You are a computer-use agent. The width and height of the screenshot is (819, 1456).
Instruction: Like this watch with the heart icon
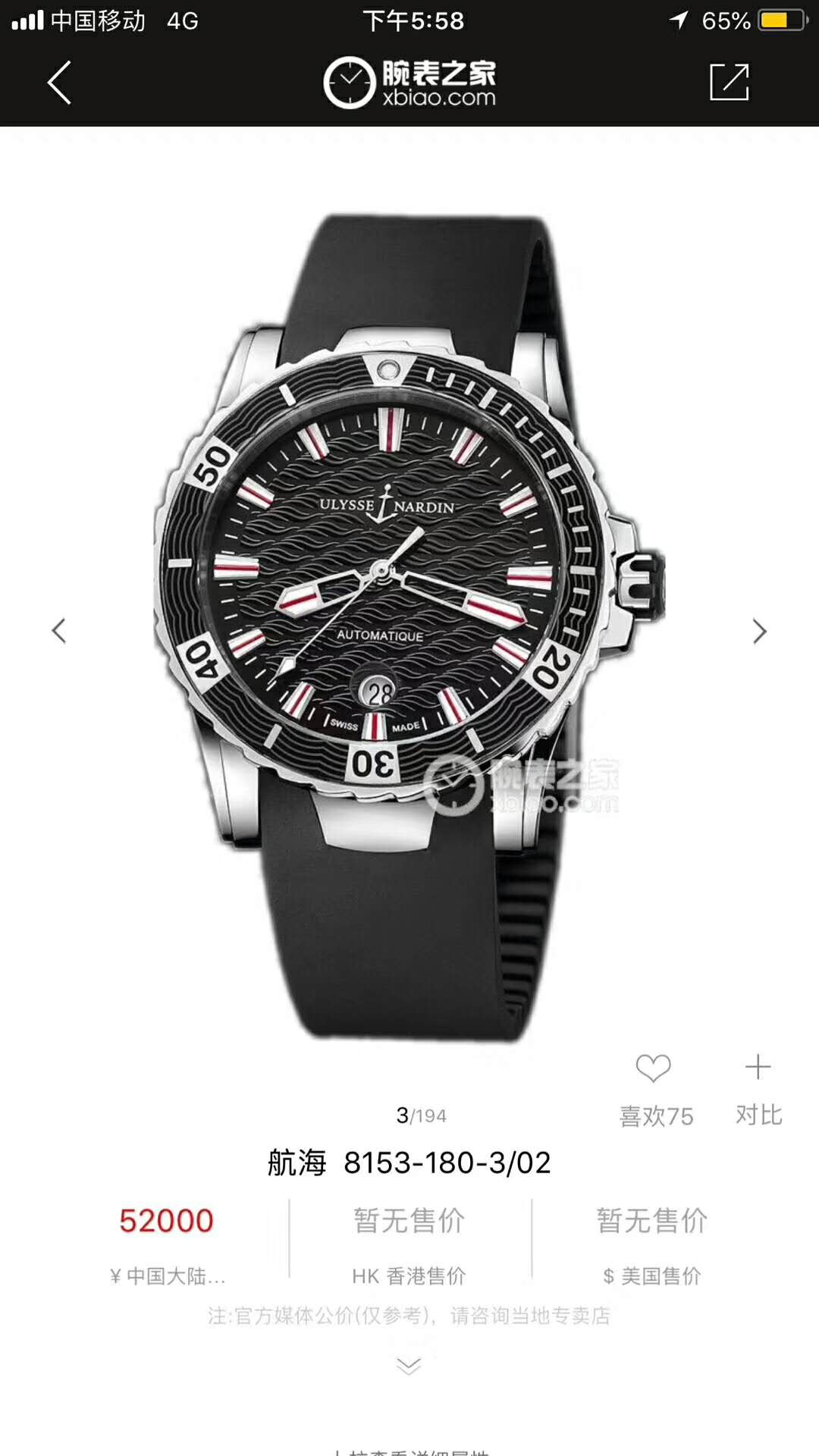tap(654, 1069)
